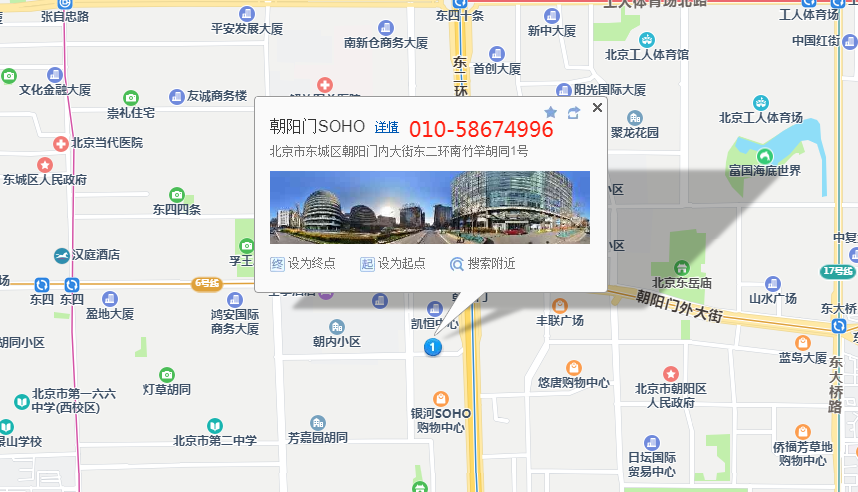Choose 搜索附近 to search nearby
Viewport: 858px width, 492px height.
click(x=482, y=264)
